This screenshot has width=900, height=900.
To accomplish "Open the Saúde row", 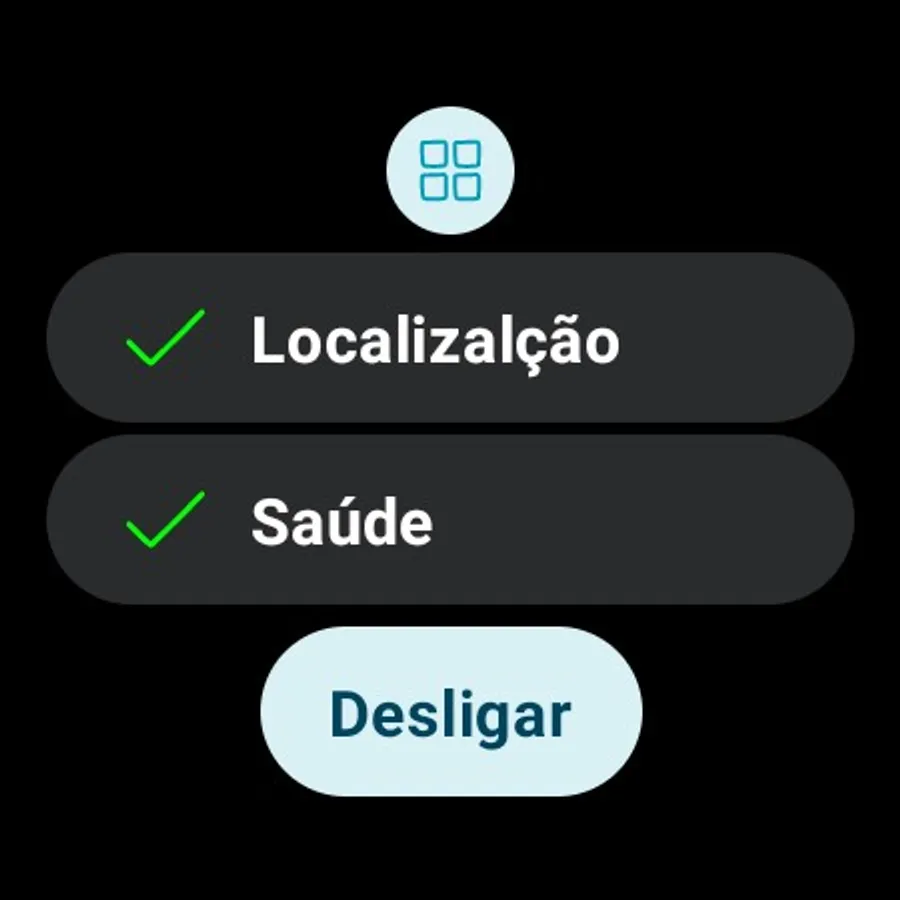I will [451, 519].
